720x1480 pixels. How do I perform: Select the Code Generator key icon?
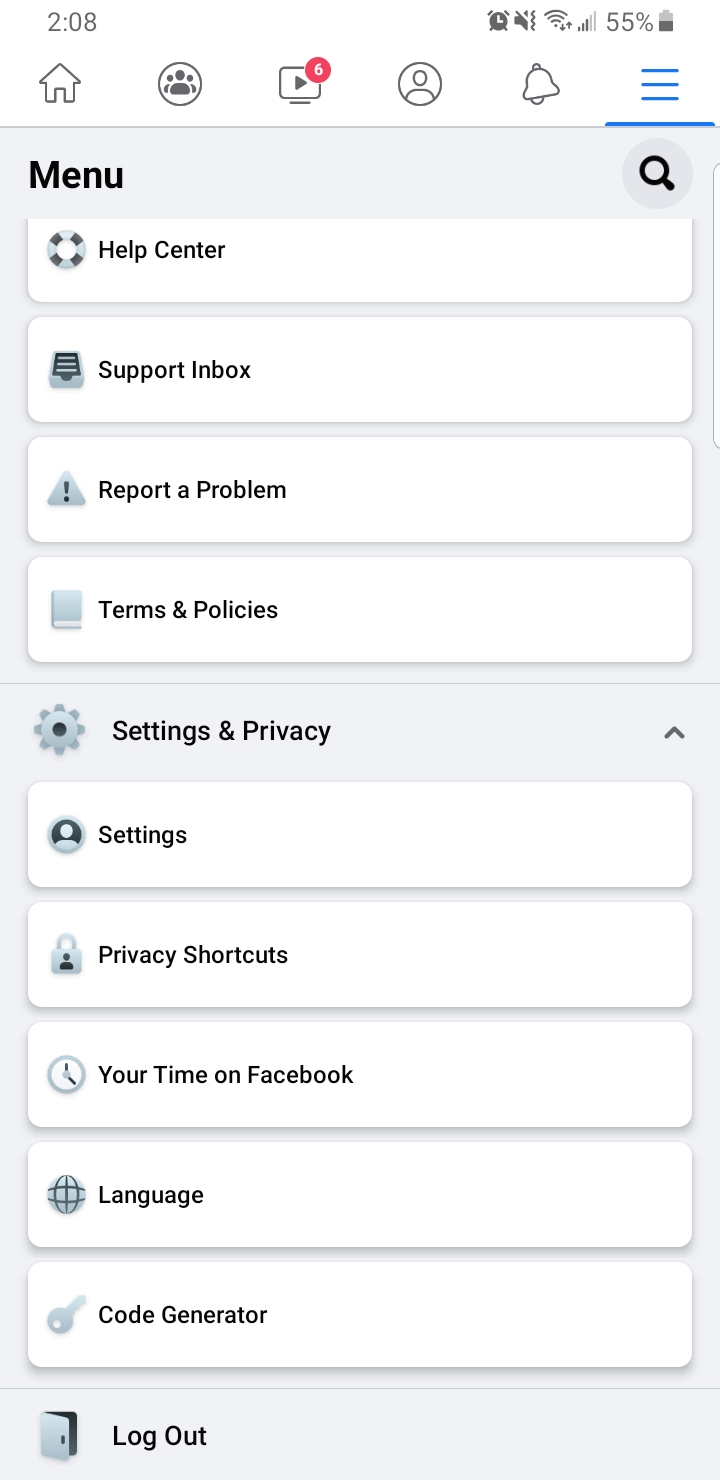click(64, 1314)
